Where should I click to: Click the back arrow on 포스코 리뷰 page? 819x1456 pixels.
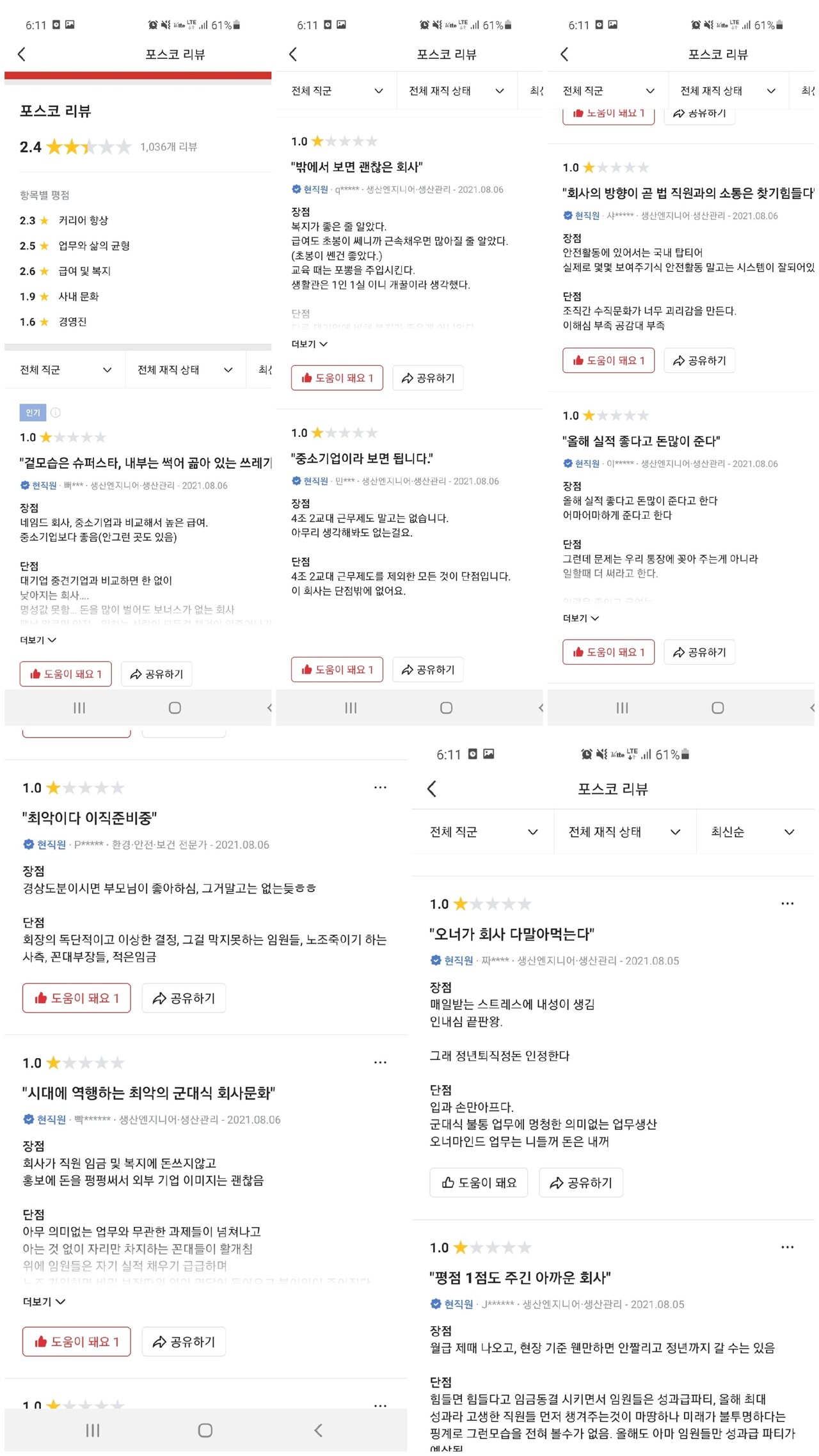coord(21,54)
